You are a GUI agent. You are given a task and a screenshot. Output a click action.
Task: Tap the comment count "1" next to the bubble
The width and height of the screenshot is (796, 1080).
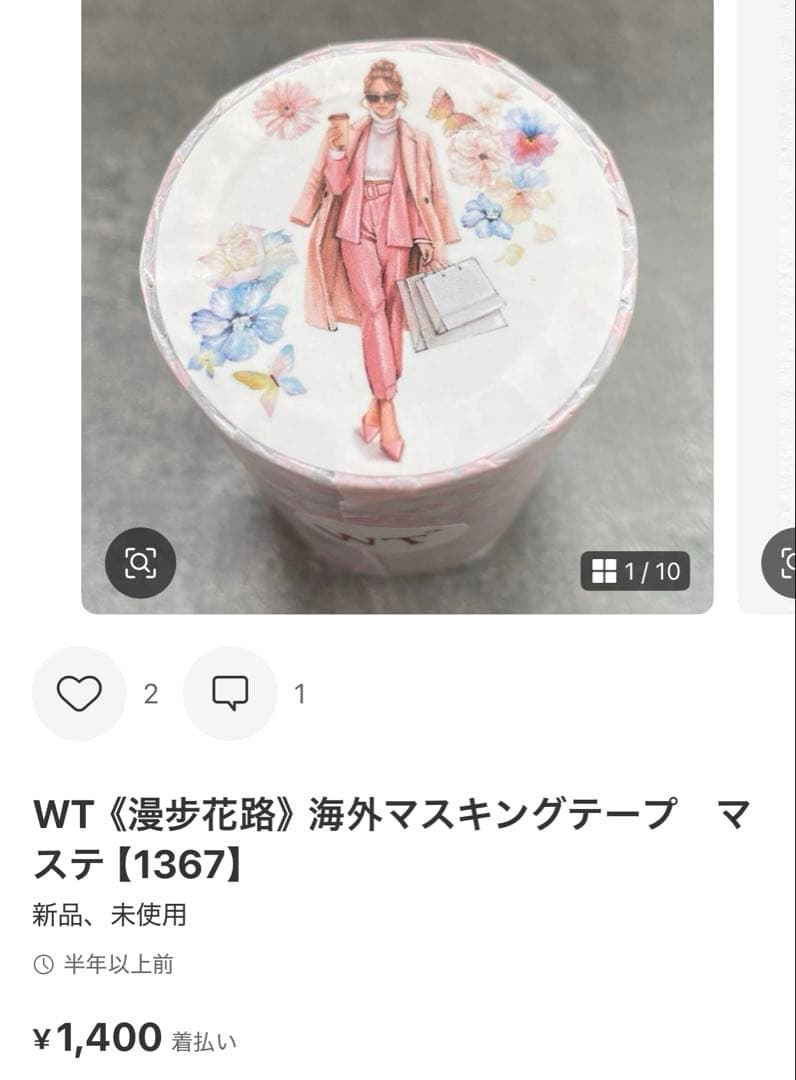tap(295, 692)
